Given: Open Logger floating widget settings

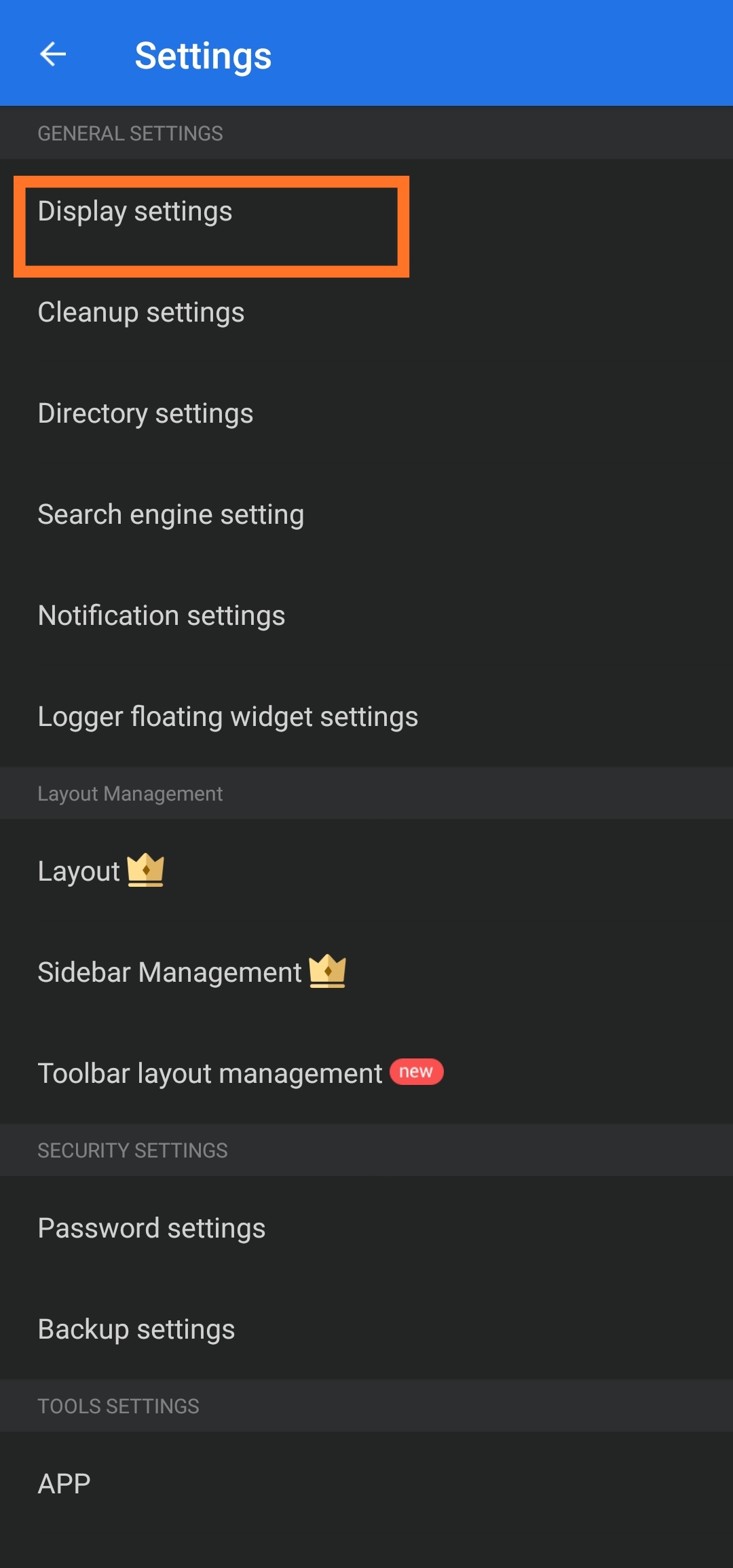Looking at the screenshot, I should (x=366, y=717).
